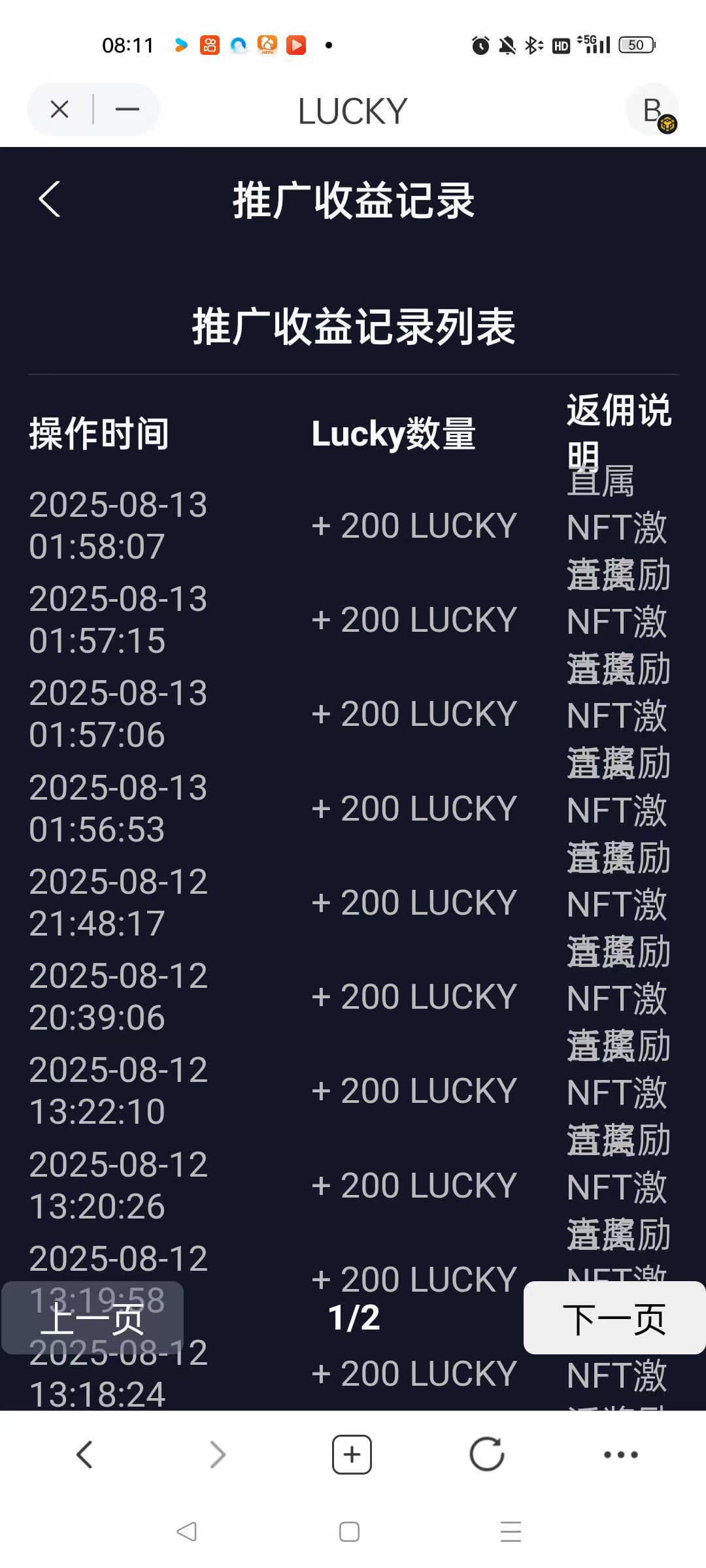Go back from 推广收益记录 page
The height and width of the screenshot is (1568, 706).
pyautogui.click(x=50, y=199)
